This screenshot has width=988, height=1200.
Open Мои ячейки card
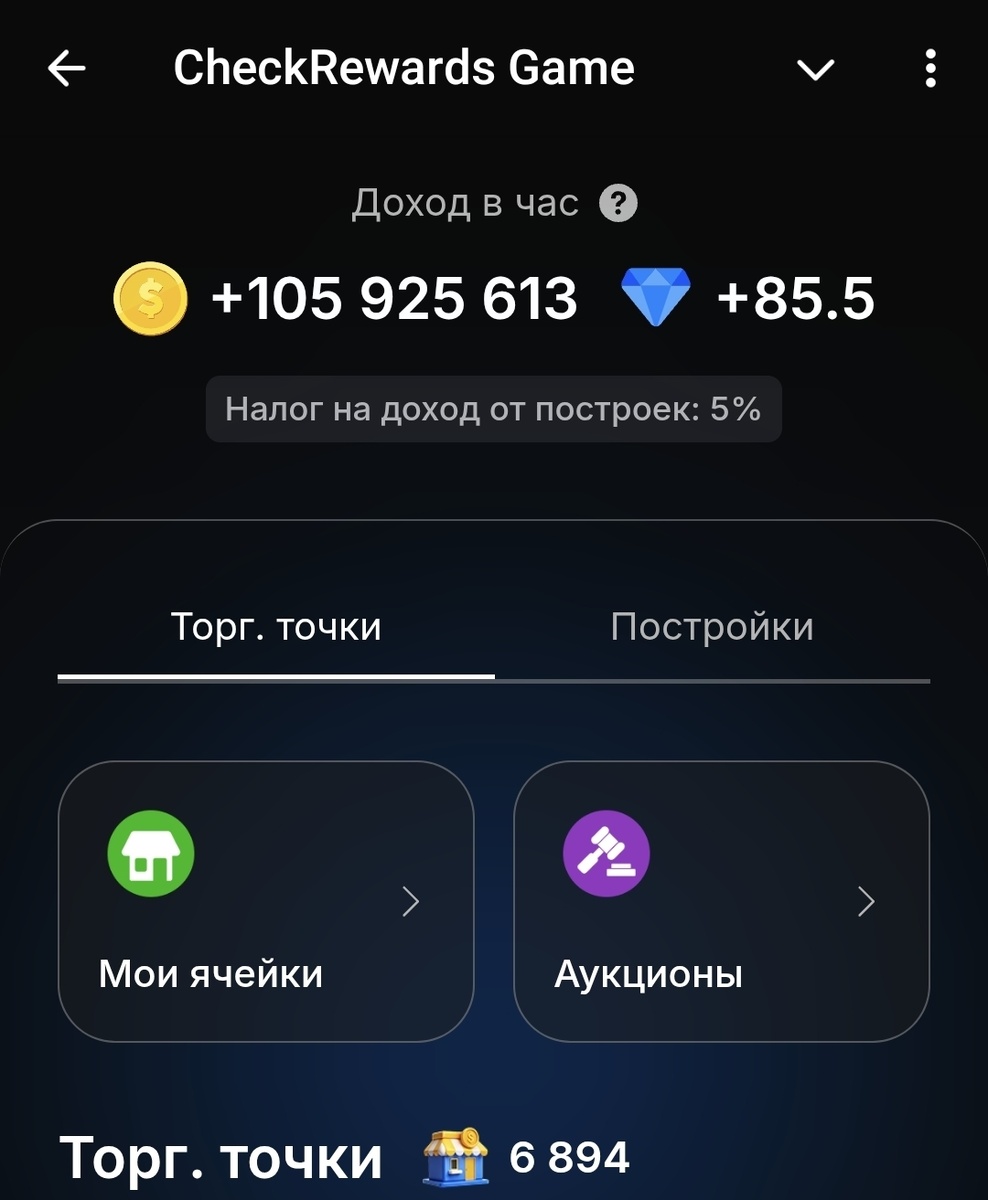(x=265, y=900)
